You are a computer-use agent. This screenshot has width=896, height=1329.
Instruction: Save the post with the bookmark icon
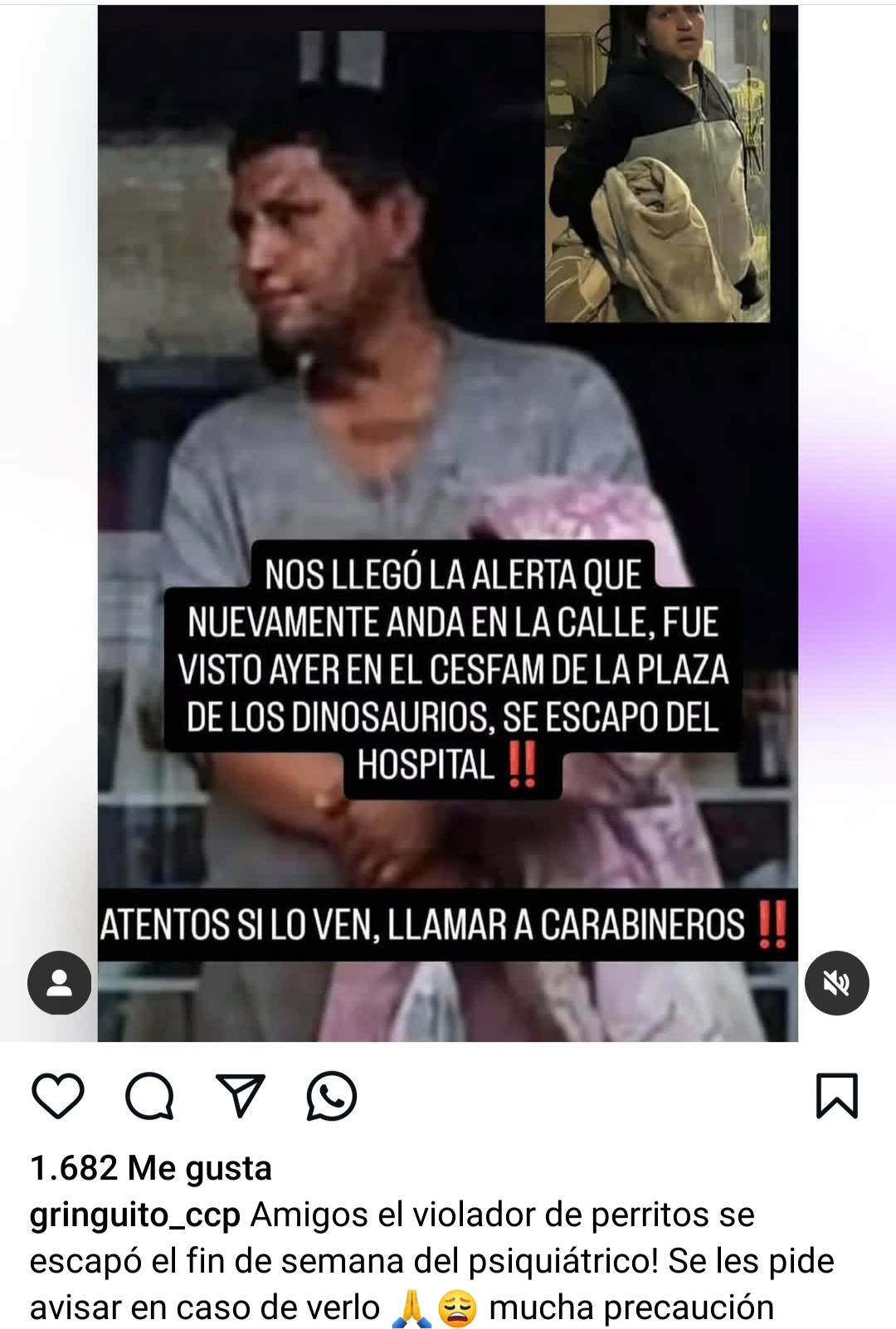(x=836, y=1096)
